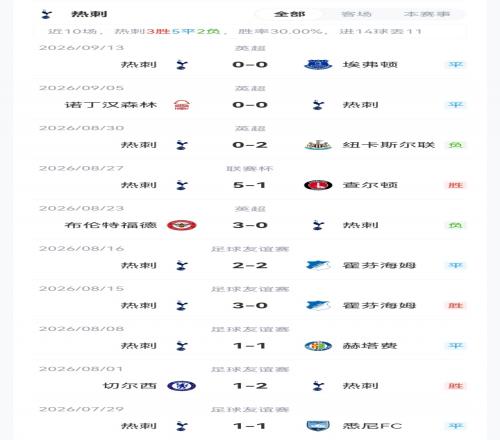Viewport: 500px width, 440px height.
Task: Open the 热刺 vs 纽卡斯尔联 0-2 match
Action: [x=250, y=139]
